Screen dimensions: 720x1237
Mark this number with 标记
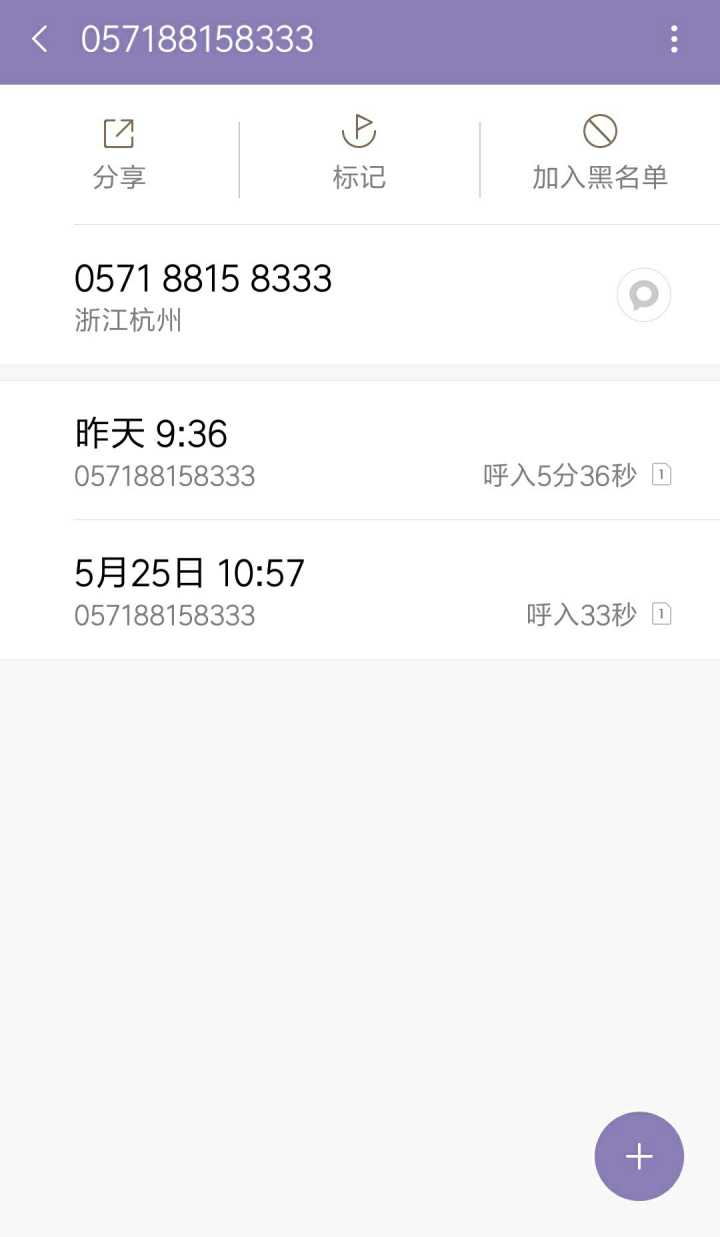coord(359,155)
